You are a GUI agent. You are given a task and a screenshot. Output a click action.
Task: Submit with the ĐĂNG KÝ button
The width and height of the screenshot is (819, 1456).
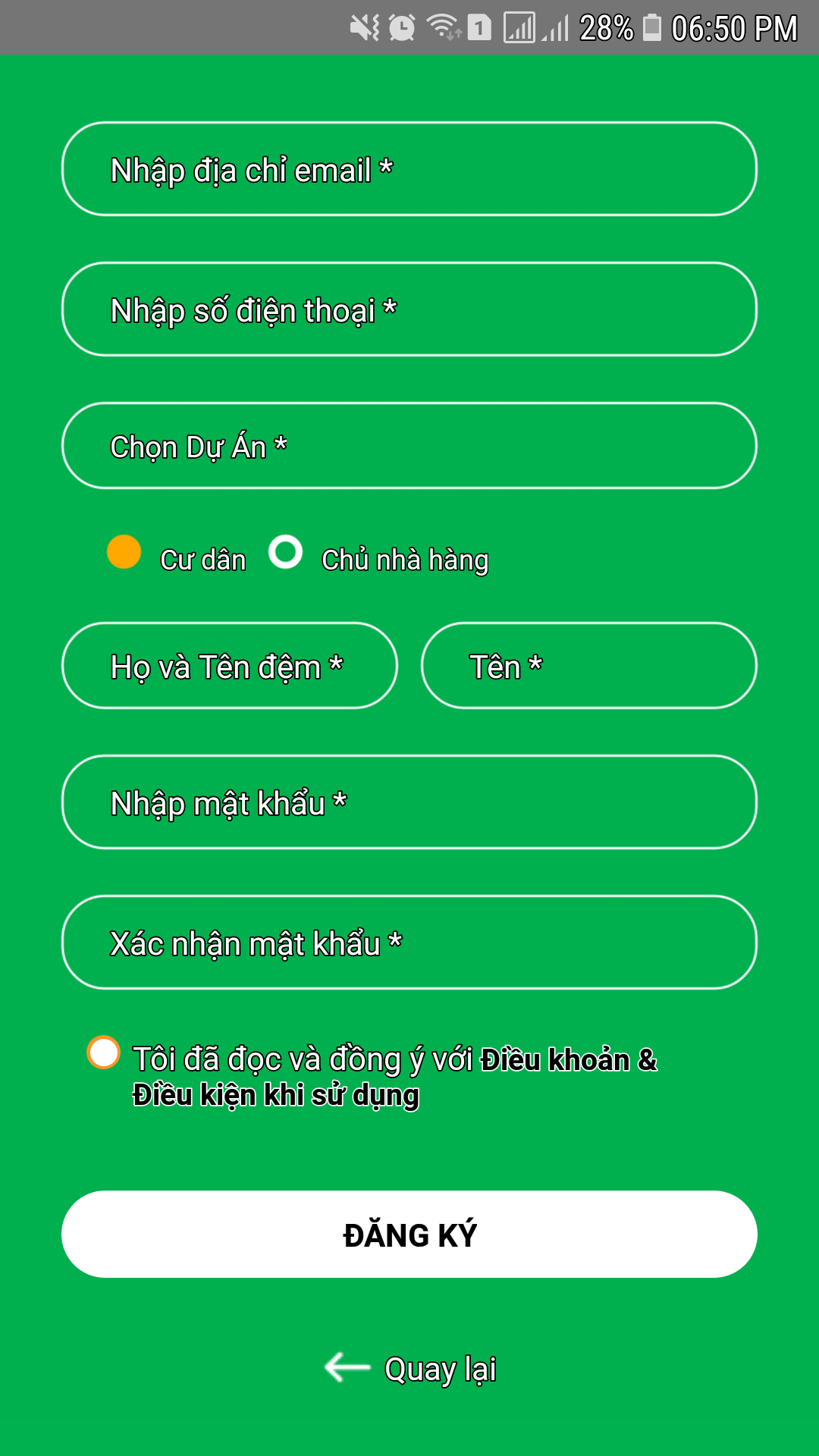[409, 1235]
